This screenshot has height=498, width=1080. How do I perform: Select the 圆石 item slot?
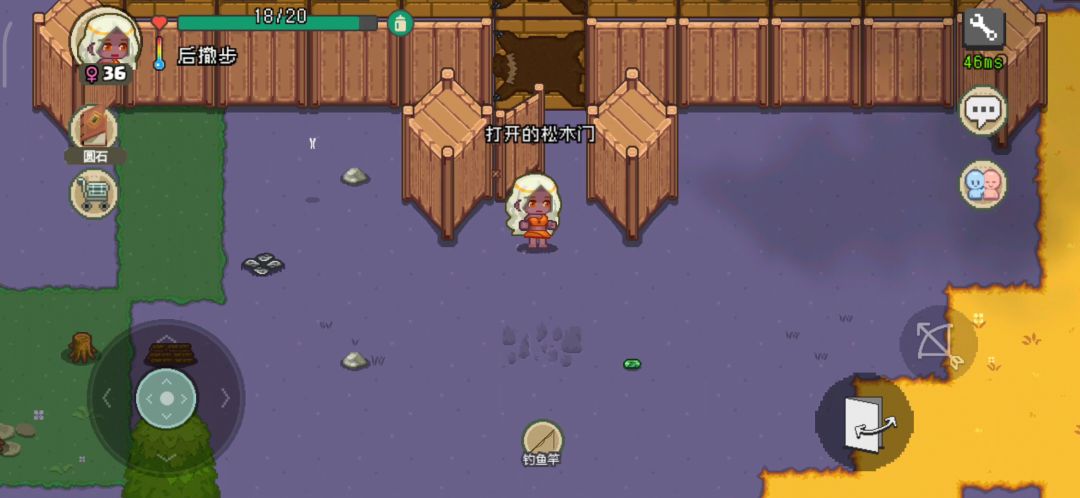(94, 130)
